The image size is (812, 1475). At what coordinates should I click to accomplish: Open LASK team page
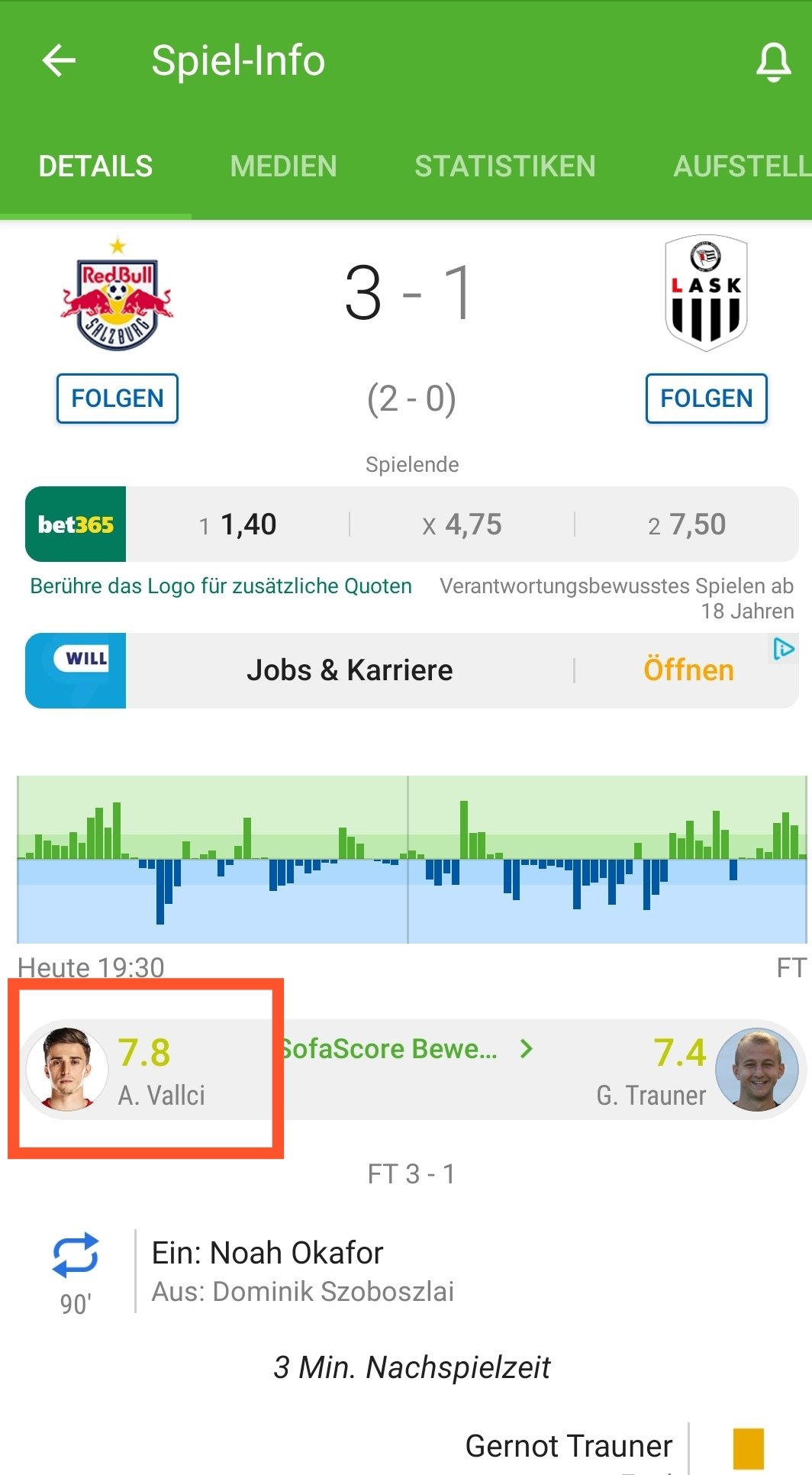[x=706, y=293]
